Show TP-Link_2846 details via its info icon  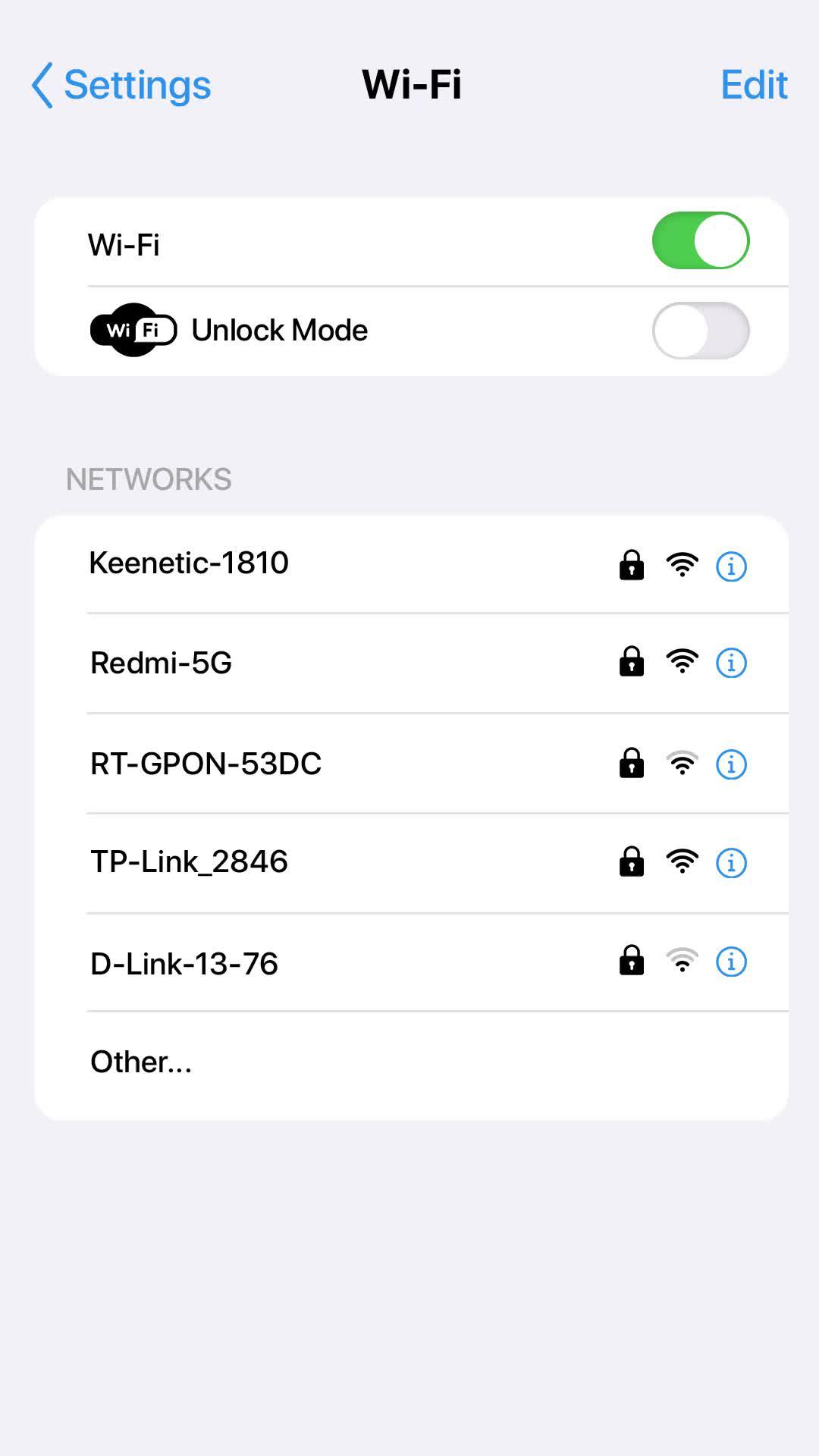[731, 863]
